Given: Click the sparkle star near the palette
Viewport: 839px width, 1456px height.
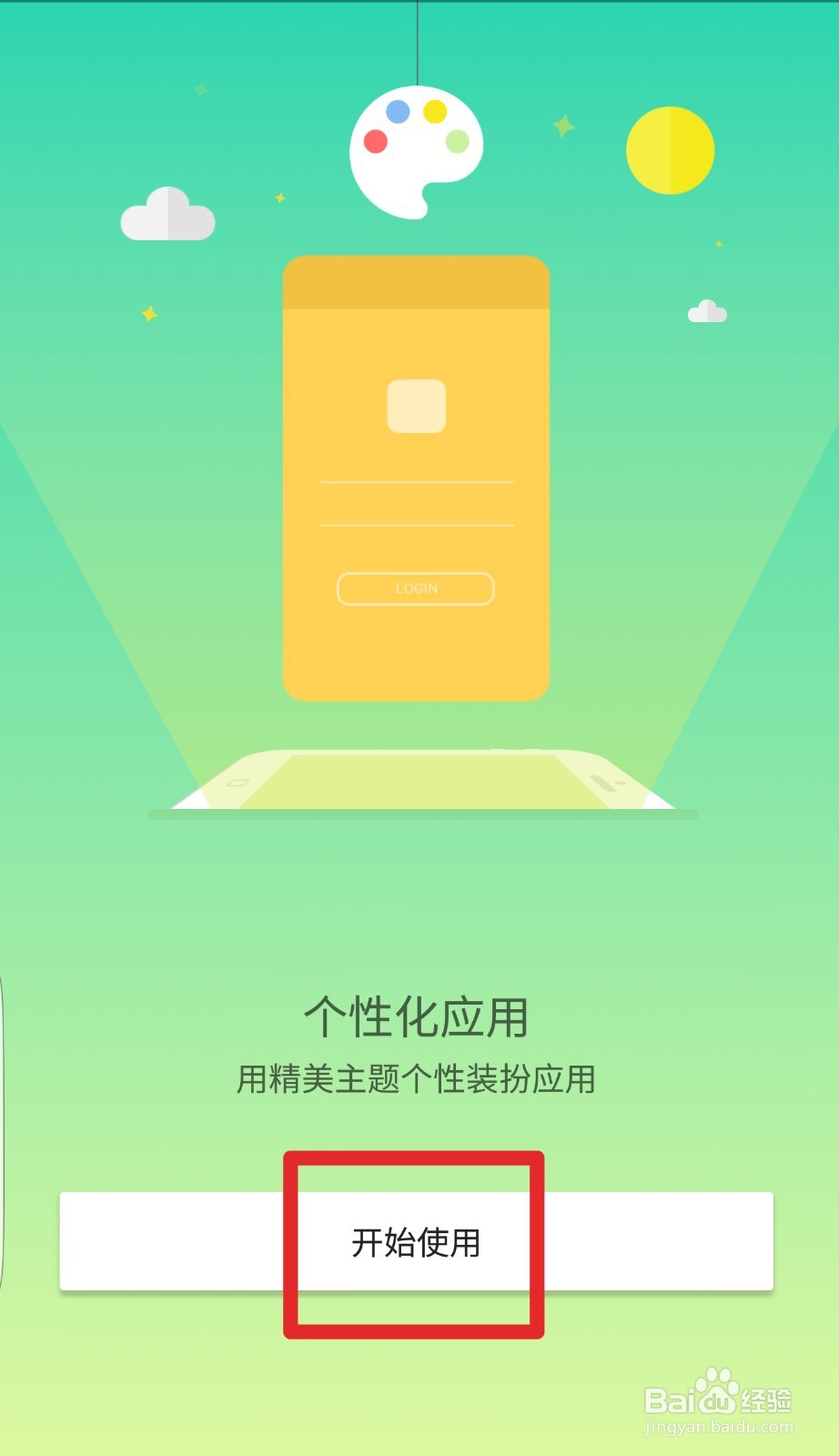Looking at the screenshot, I should pos(561,126).
